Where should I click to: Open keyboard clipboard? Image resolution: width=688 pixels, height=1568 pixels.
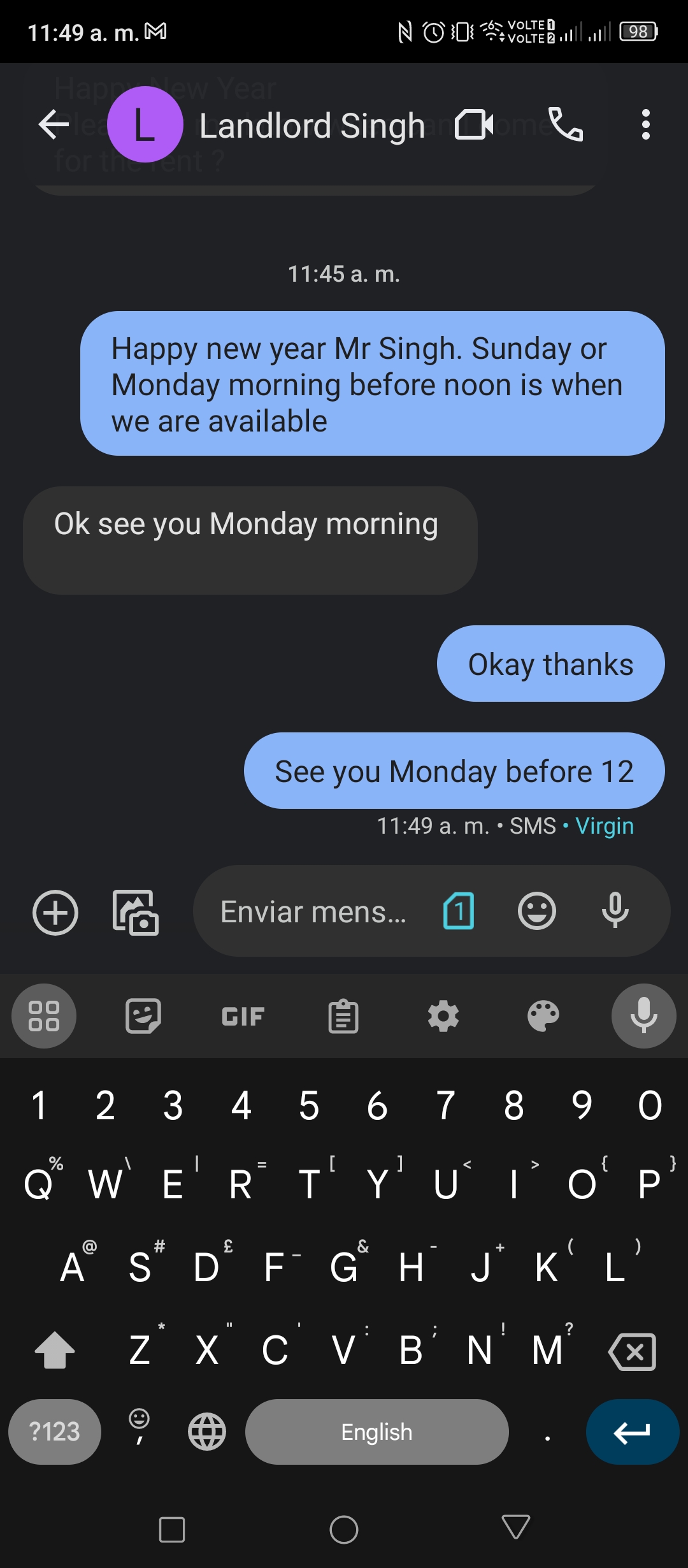click(343, 1016)
